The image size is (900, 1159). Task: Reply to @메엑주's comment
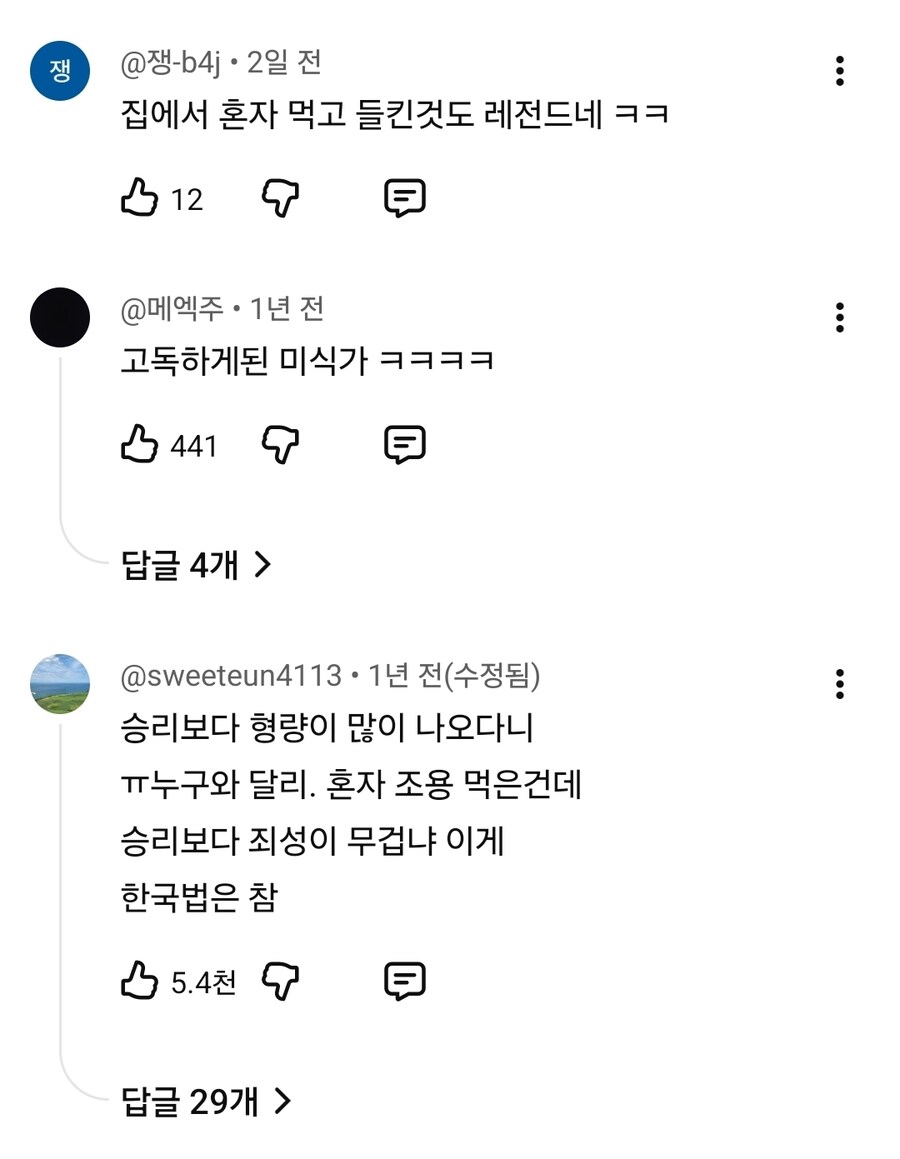tap(405, 443)
